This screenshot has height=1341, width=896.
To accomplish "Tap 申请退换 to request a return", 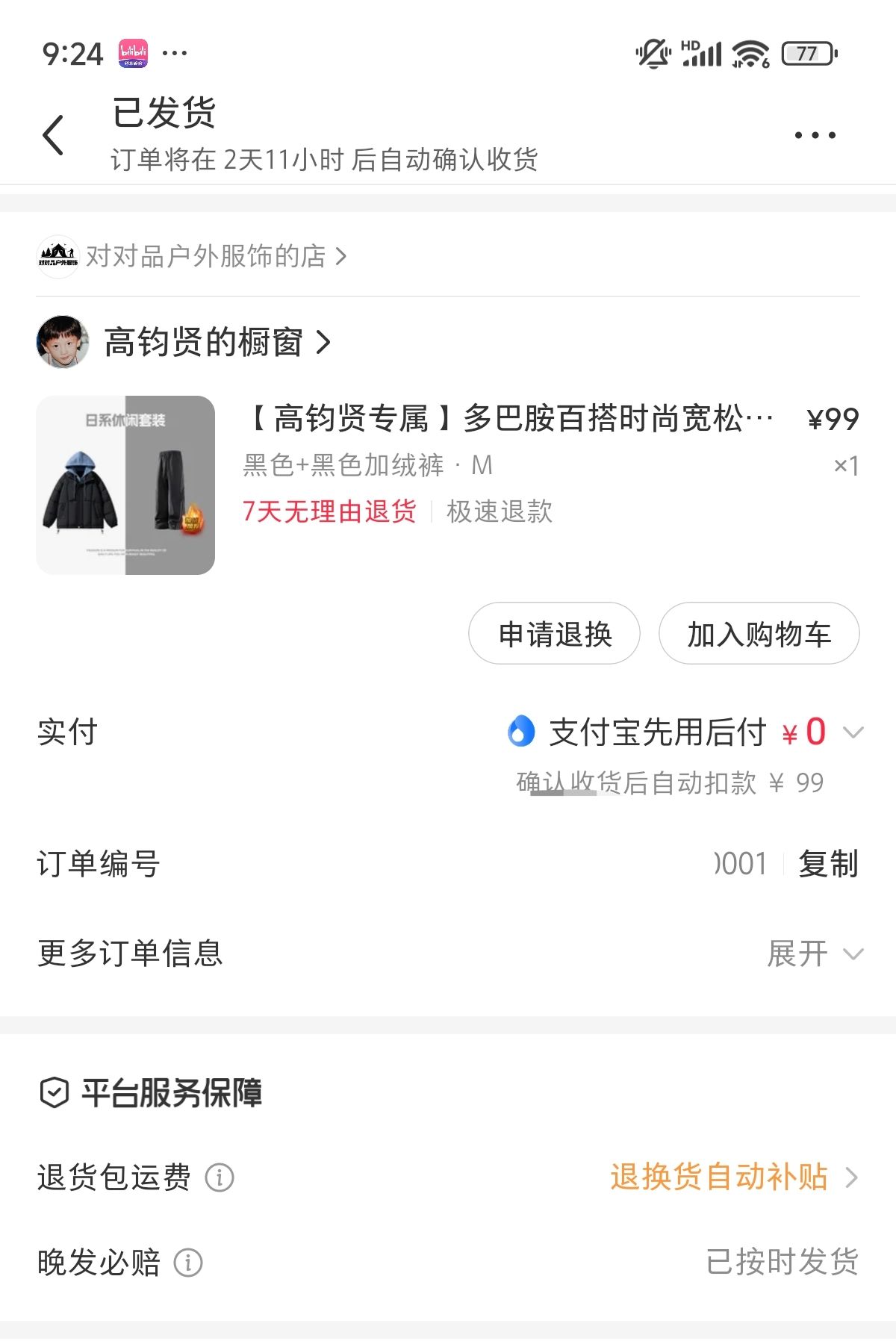I will [x=554, y=634].
